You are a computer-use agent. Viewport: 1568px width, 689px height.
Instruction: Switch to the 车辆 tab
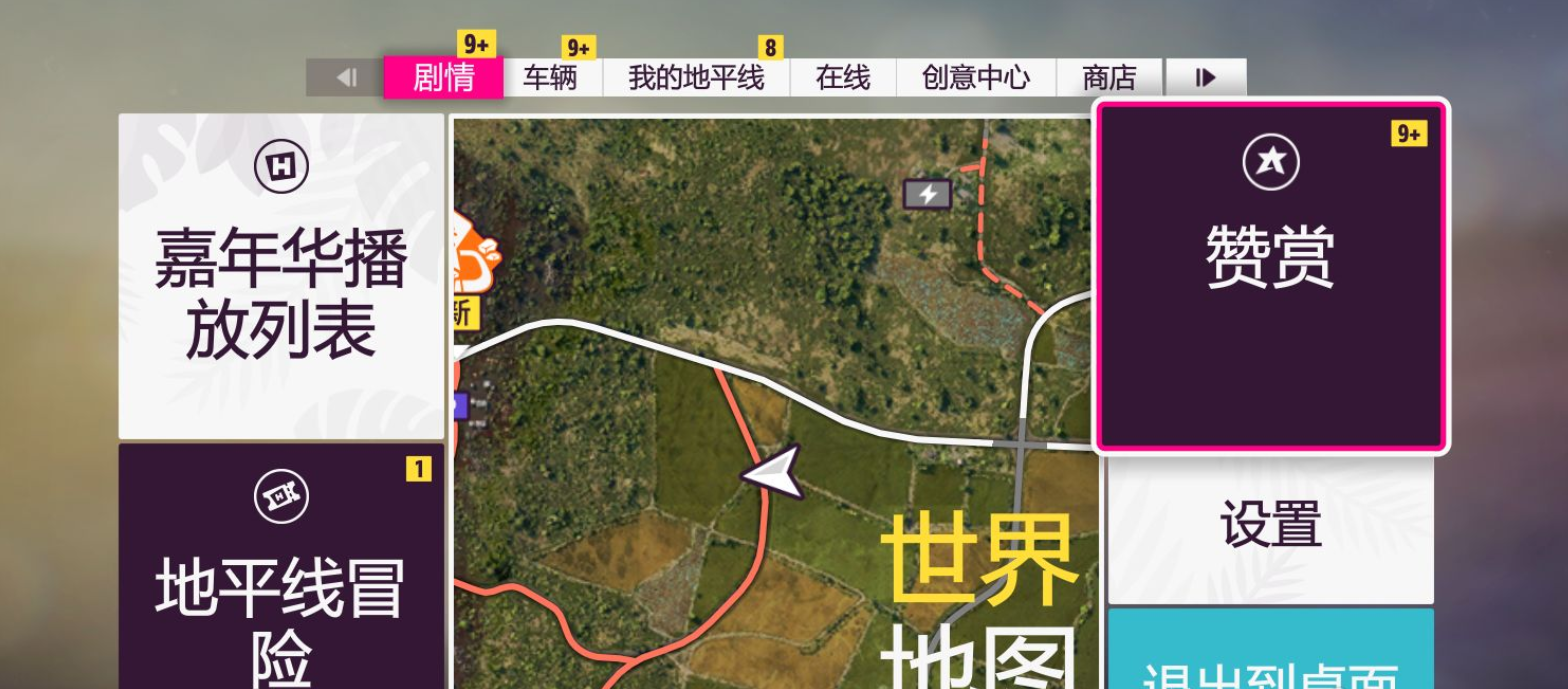pos(551,78)
